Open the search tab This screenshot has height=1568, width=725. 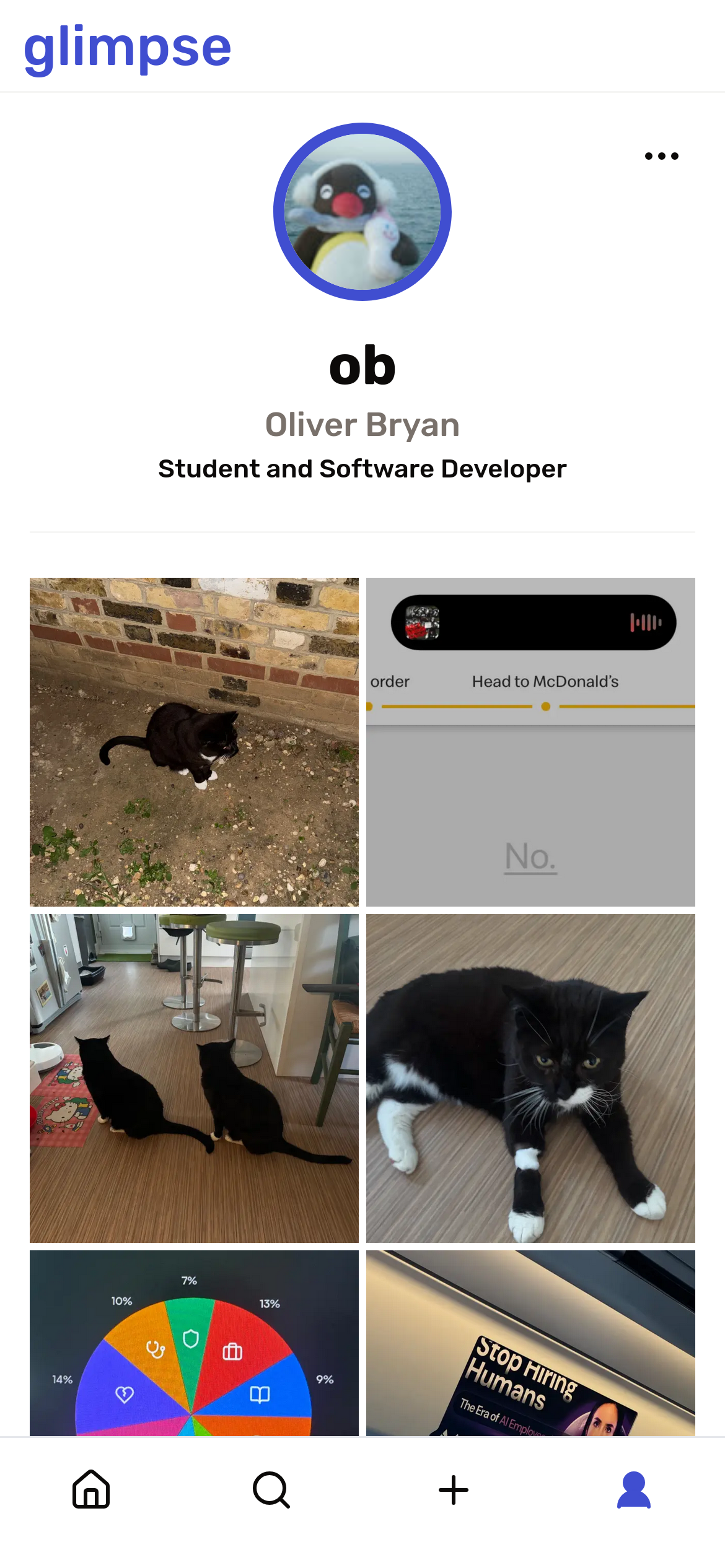271,1489
